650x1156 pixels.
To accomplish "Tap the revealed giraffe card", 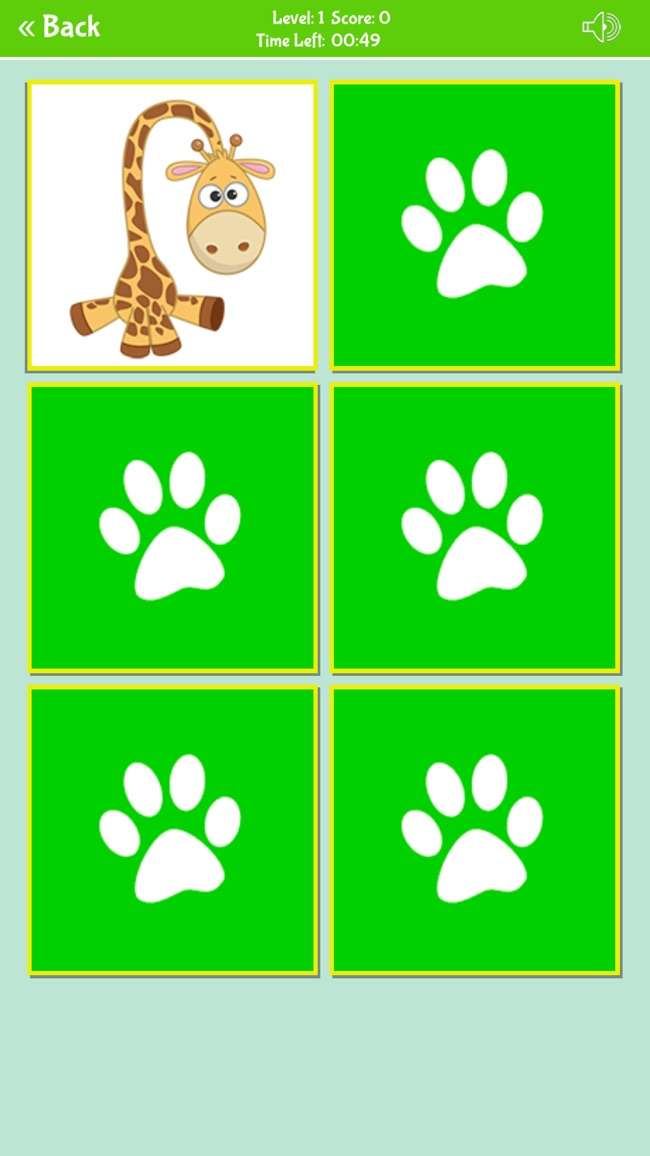I will 172,225.
